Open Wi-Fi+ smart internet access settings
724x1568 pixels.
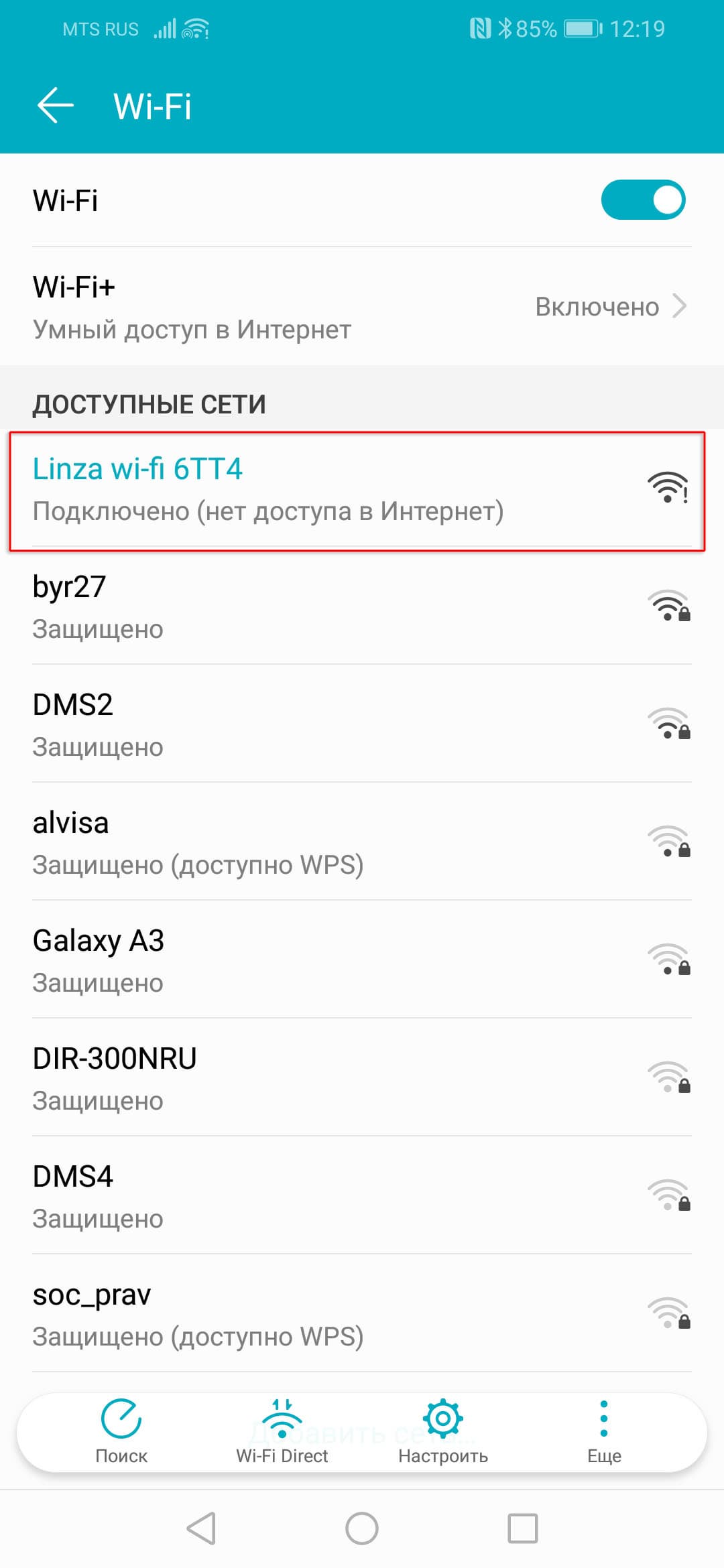point(362,307)
